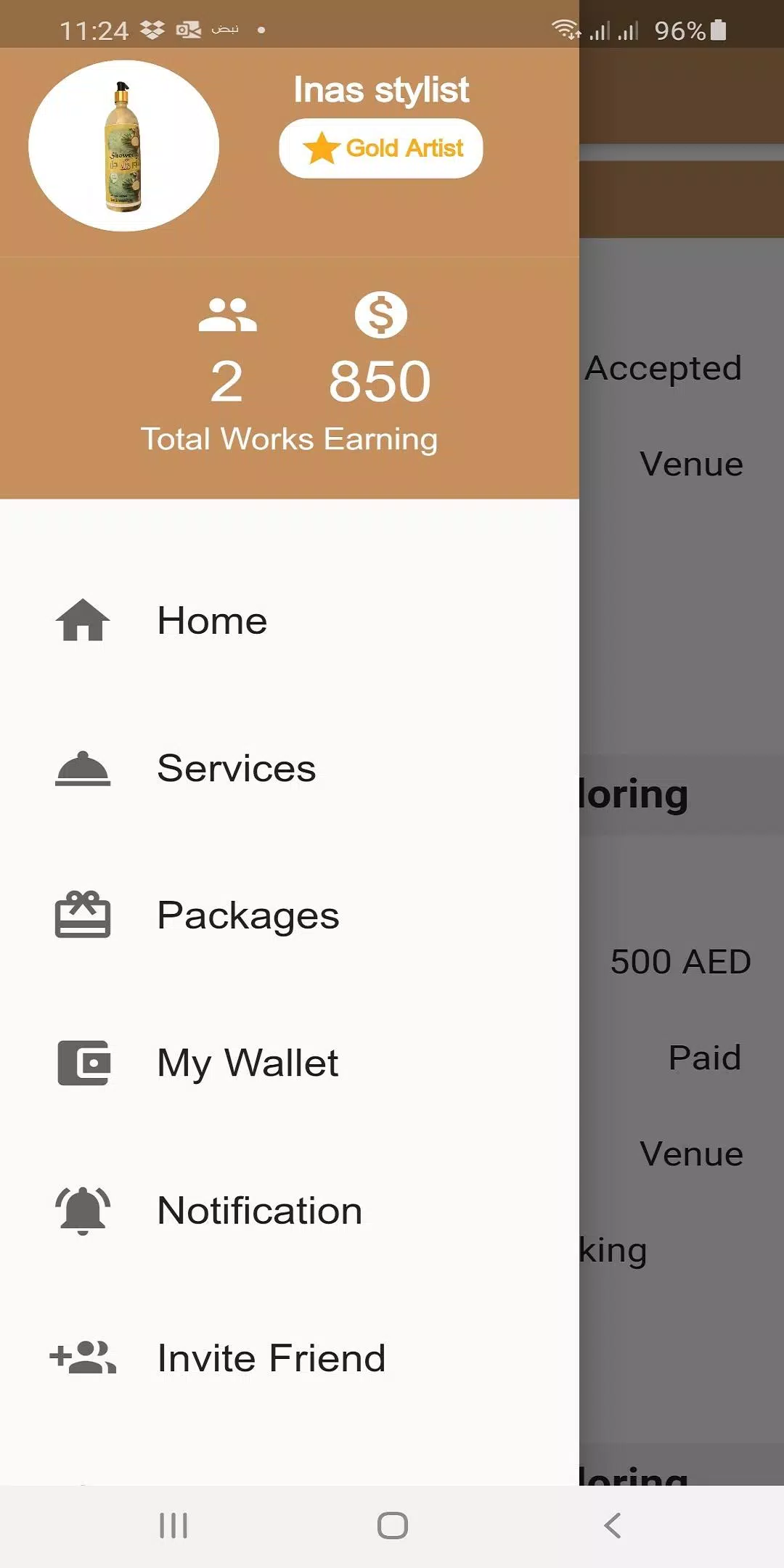Open the Packages section
The width and height of the screenshot is (784, 1568).
[248, 915]
